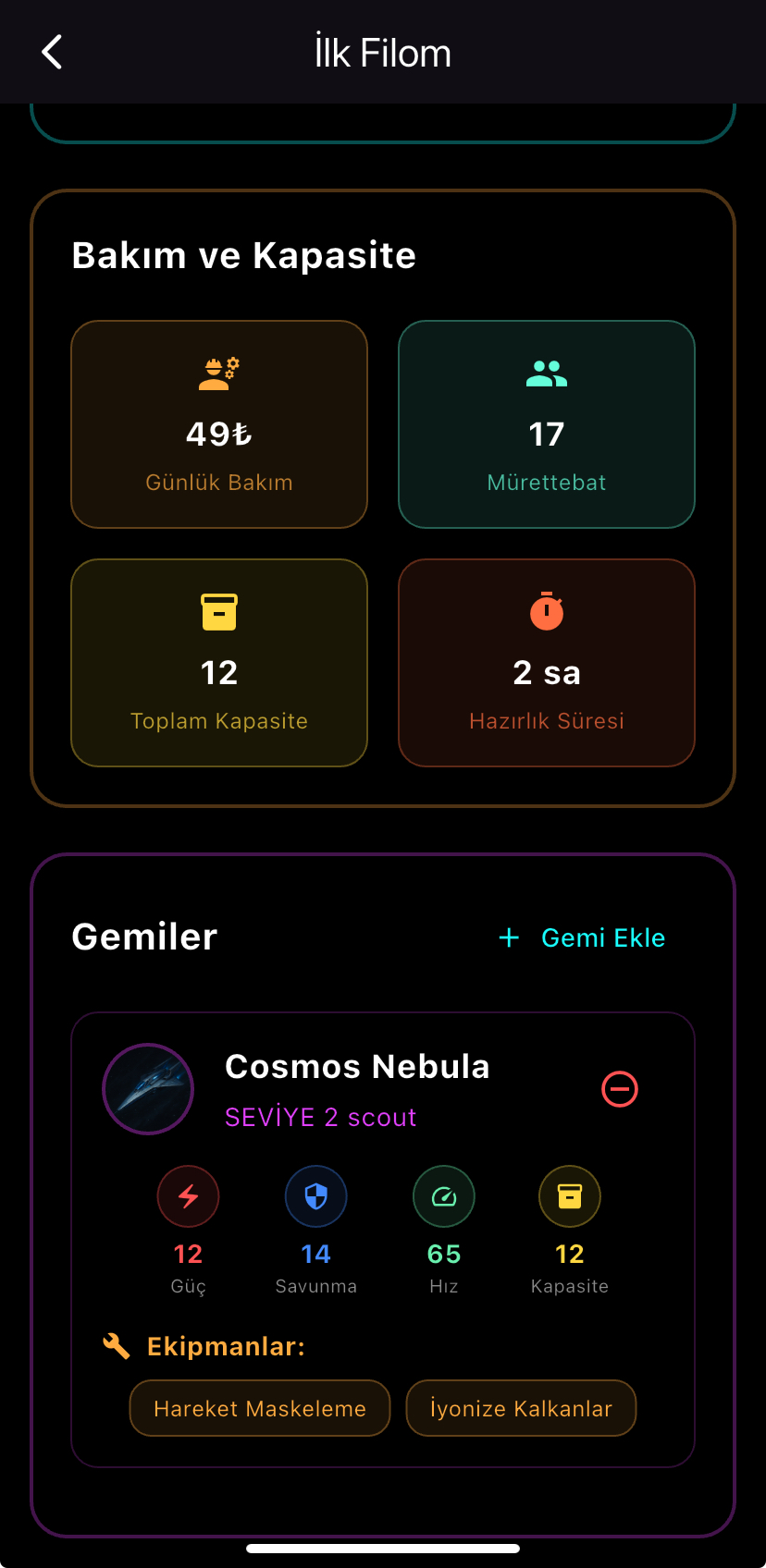Click the SEVİYE 2 scout label

(319, 1117)
